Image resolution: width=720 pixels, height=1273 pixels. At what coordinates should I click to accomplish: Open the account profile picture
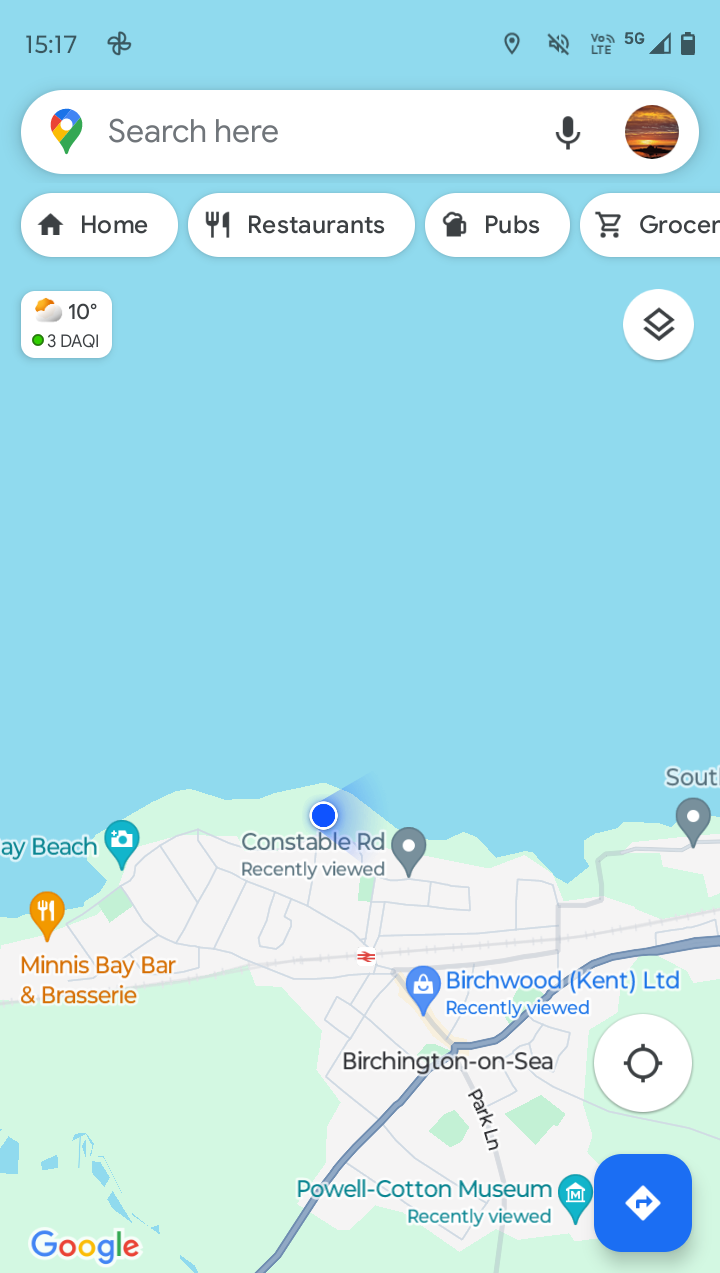[651, 132]
